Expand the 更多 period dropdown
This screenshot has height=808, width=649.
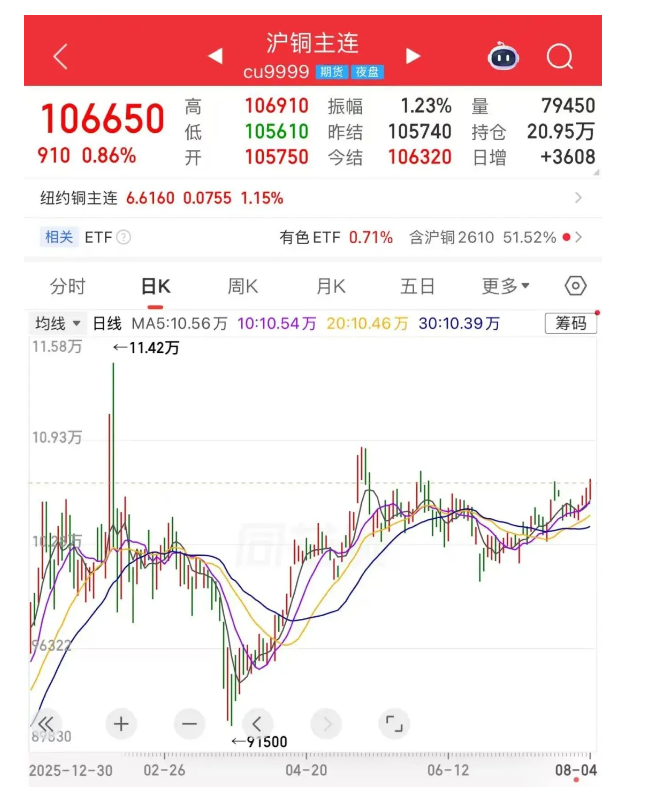tap(505, 286)
